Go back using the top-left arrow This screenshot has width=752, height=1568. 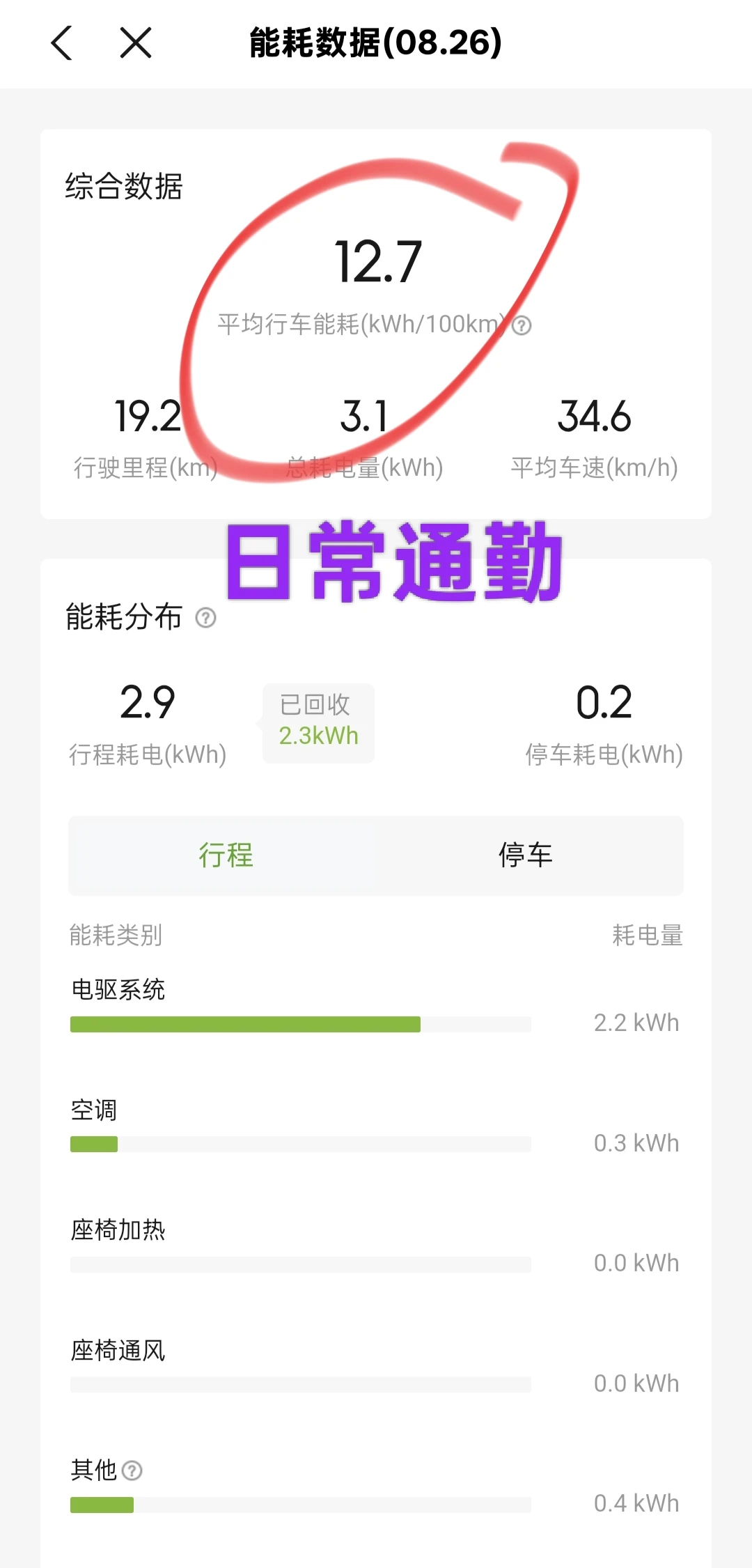62,43
